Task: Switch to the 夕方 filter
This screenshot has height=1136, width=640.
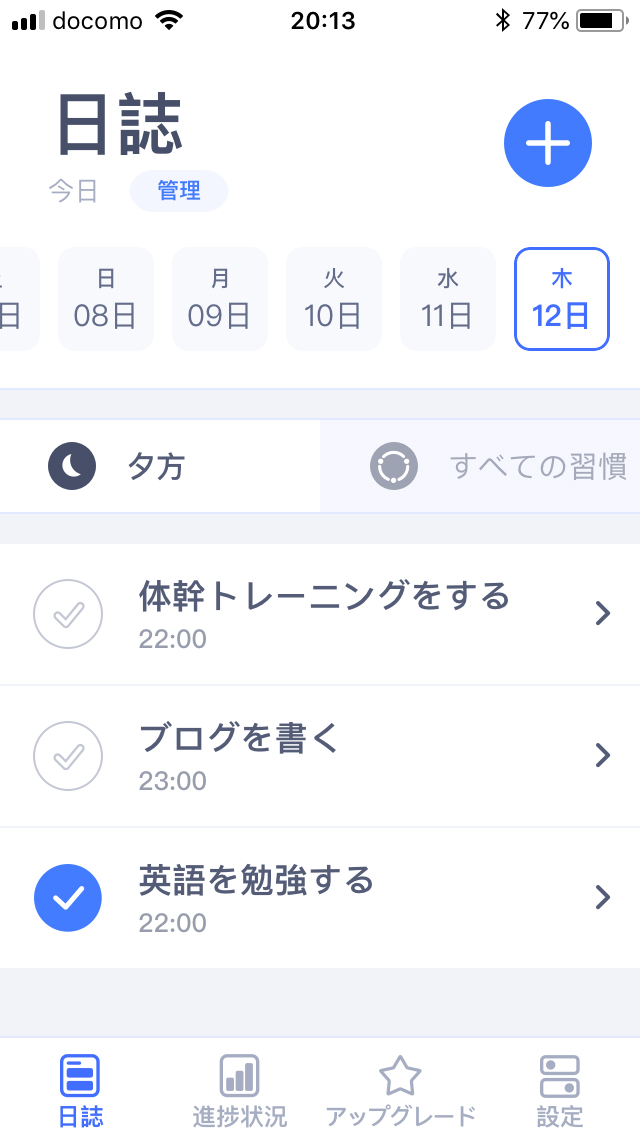Action: click(160, 466)
